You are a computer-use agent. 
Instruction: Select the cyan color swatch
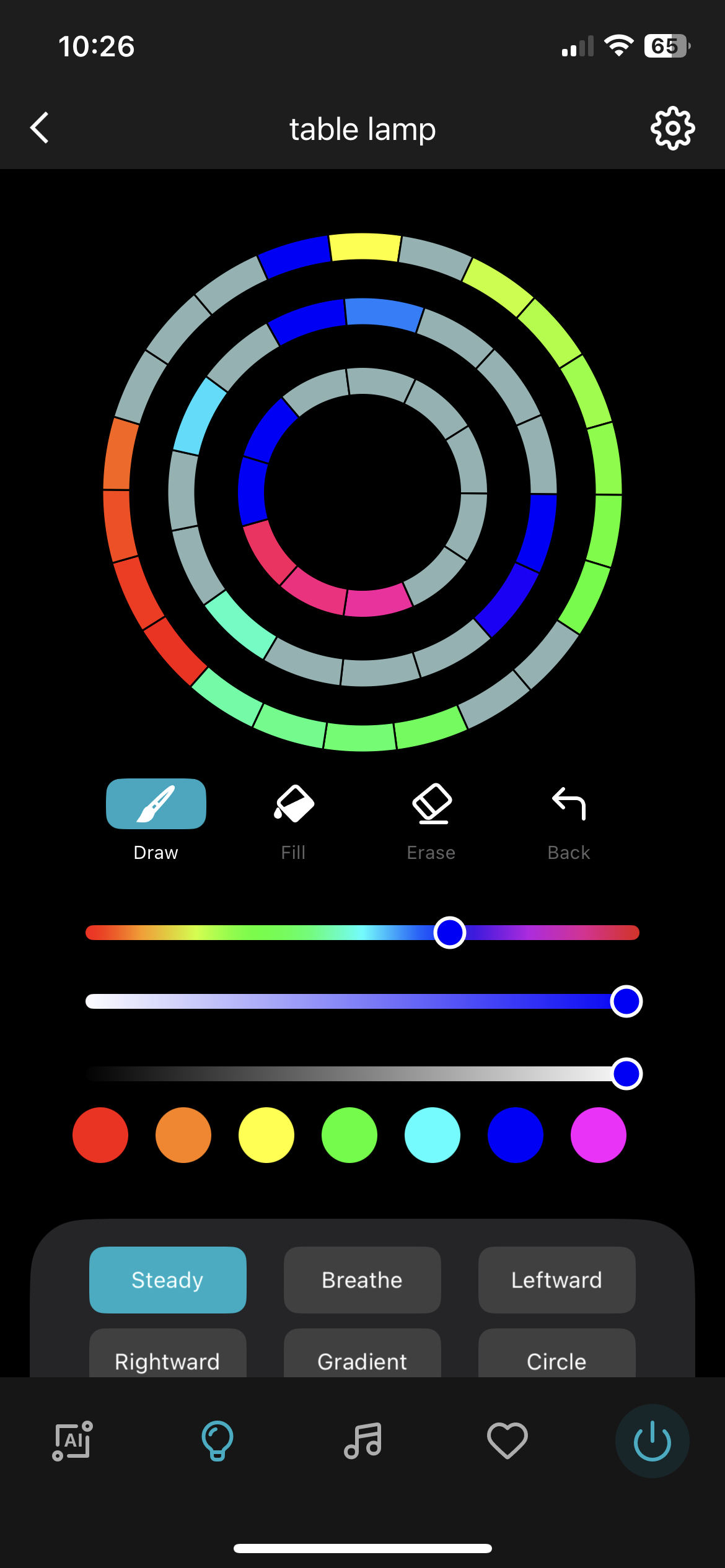433,1135
